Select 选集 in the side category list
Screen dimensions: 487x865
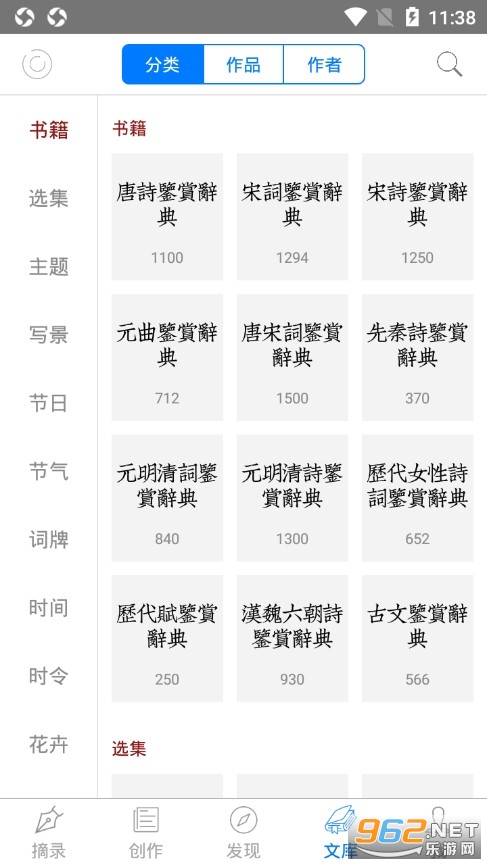point(49,198)
